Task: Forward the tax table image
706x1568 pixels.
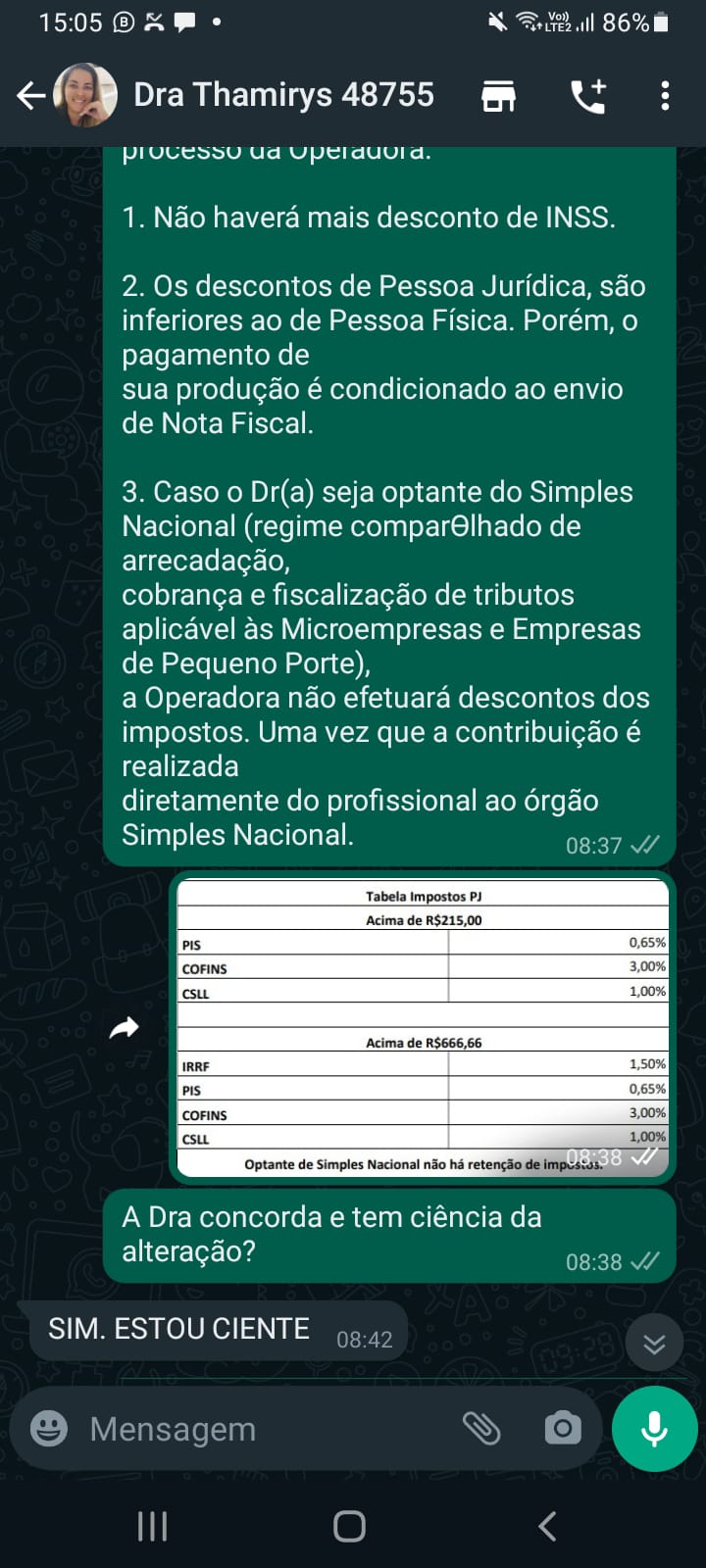Action: pos(125,1028)
